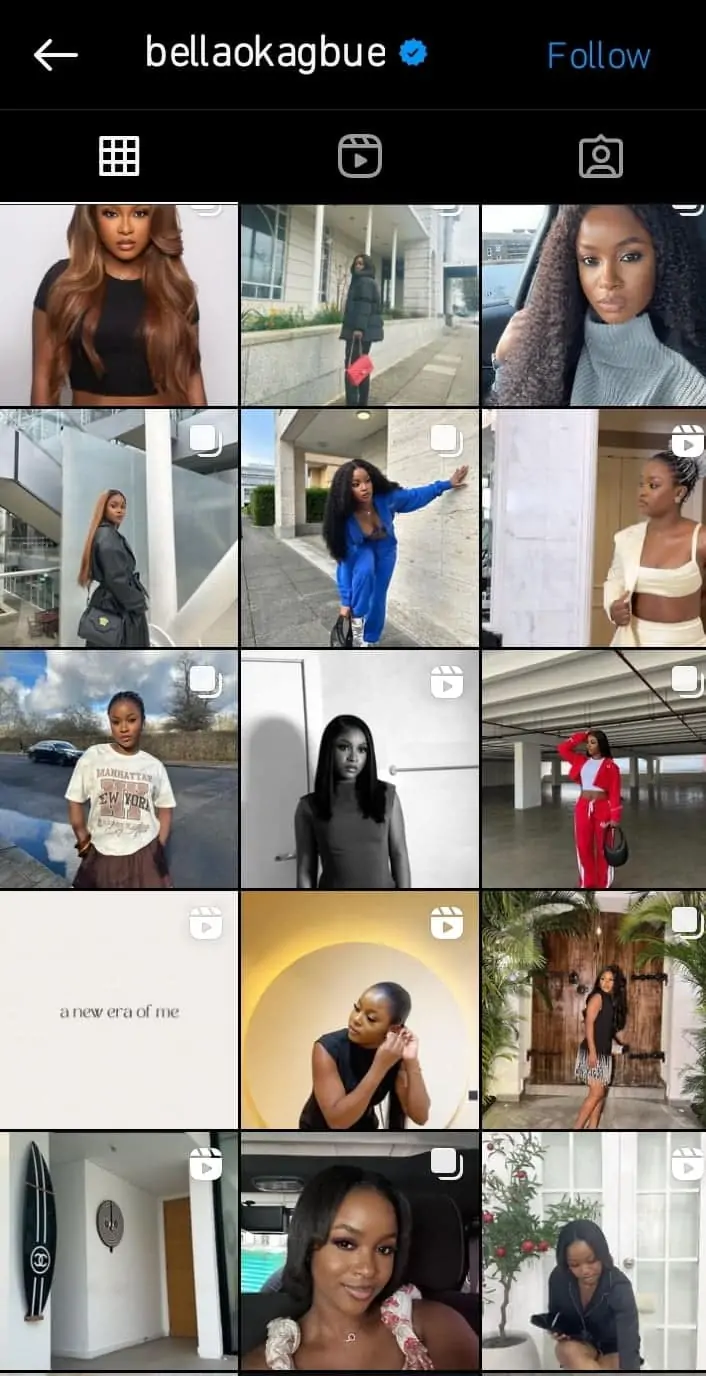Open the wooden door post

point(593,1010)
